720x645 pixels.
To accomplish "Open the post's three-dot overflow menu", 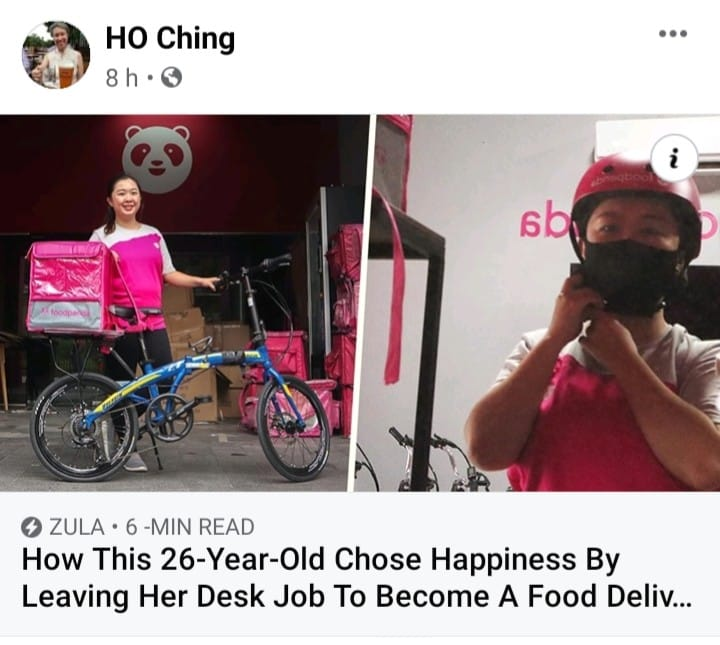I will coord(673,33).
